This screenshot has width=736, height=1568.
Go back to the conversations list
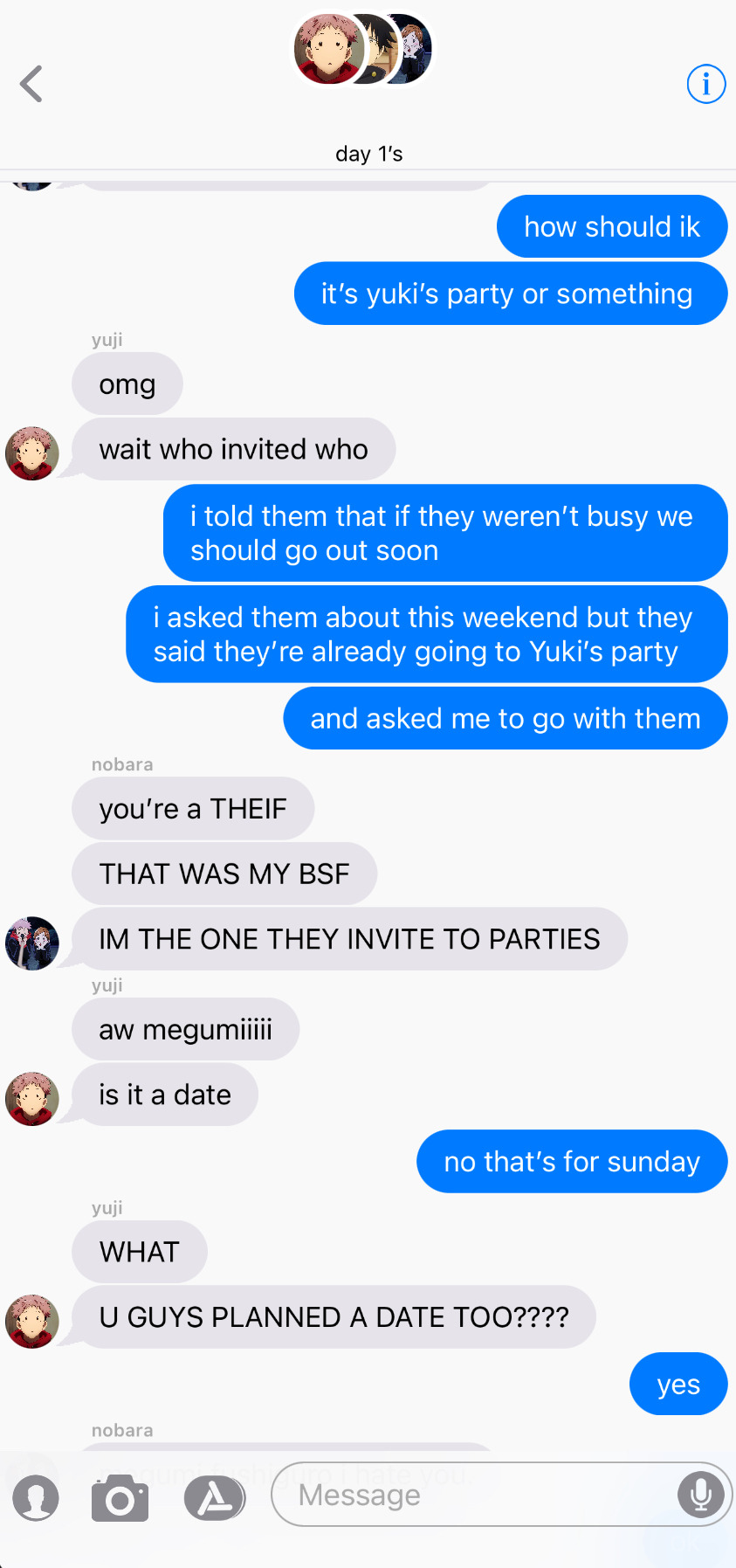pyautogui.click(x=31, y=84)
